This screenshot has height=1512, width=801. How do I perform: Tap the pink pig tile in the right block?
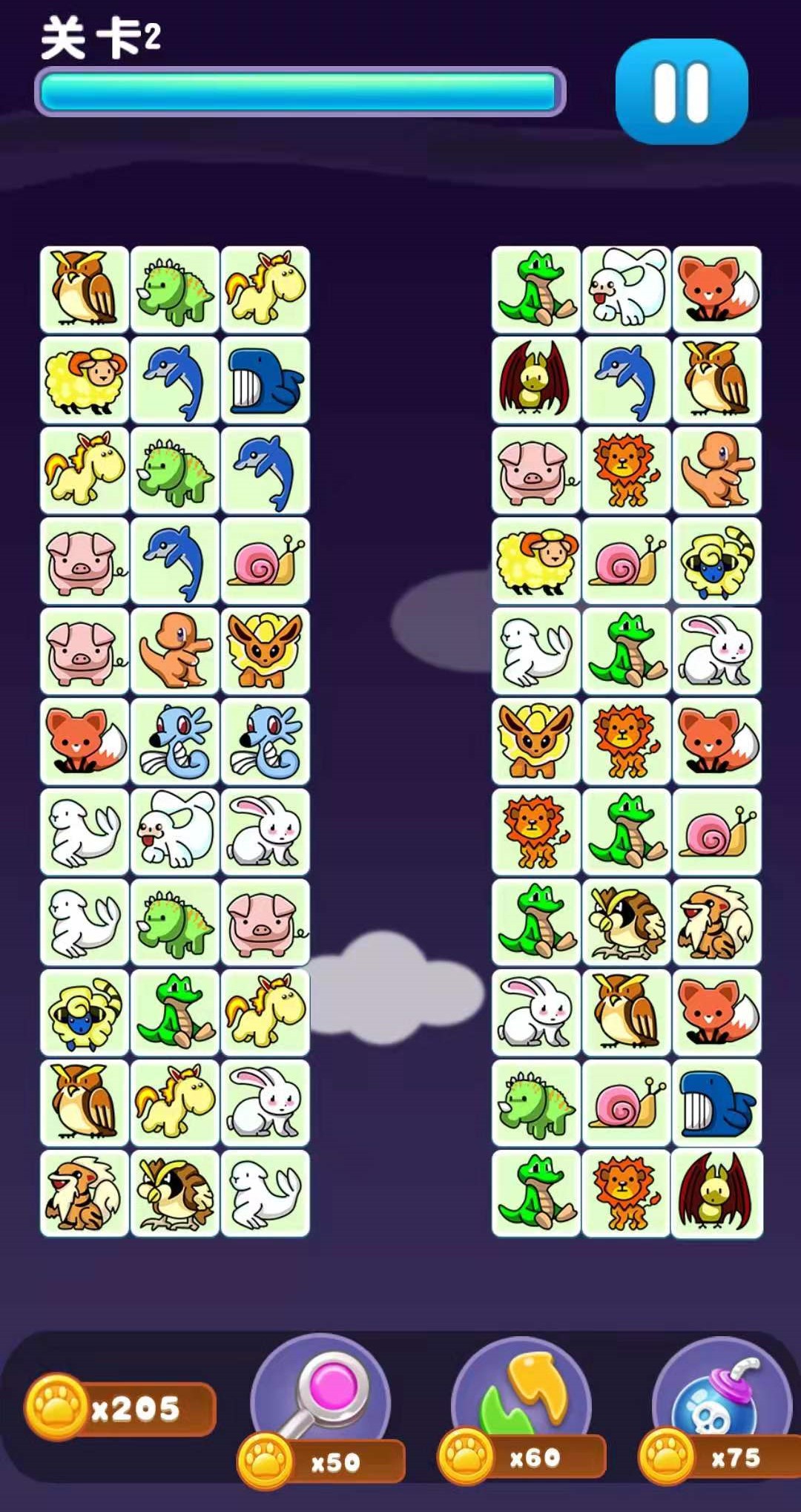[535, 471]
